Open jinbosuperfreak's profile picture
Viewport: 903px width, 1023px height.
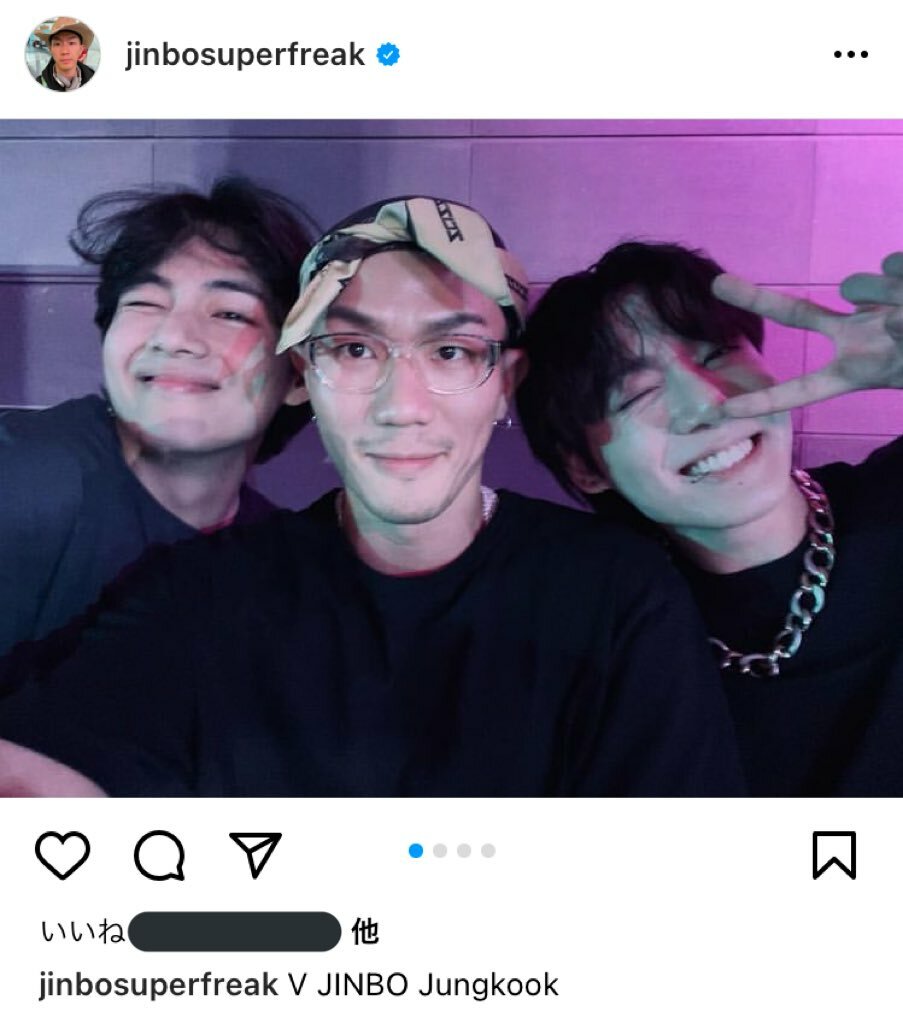(61, 54)
